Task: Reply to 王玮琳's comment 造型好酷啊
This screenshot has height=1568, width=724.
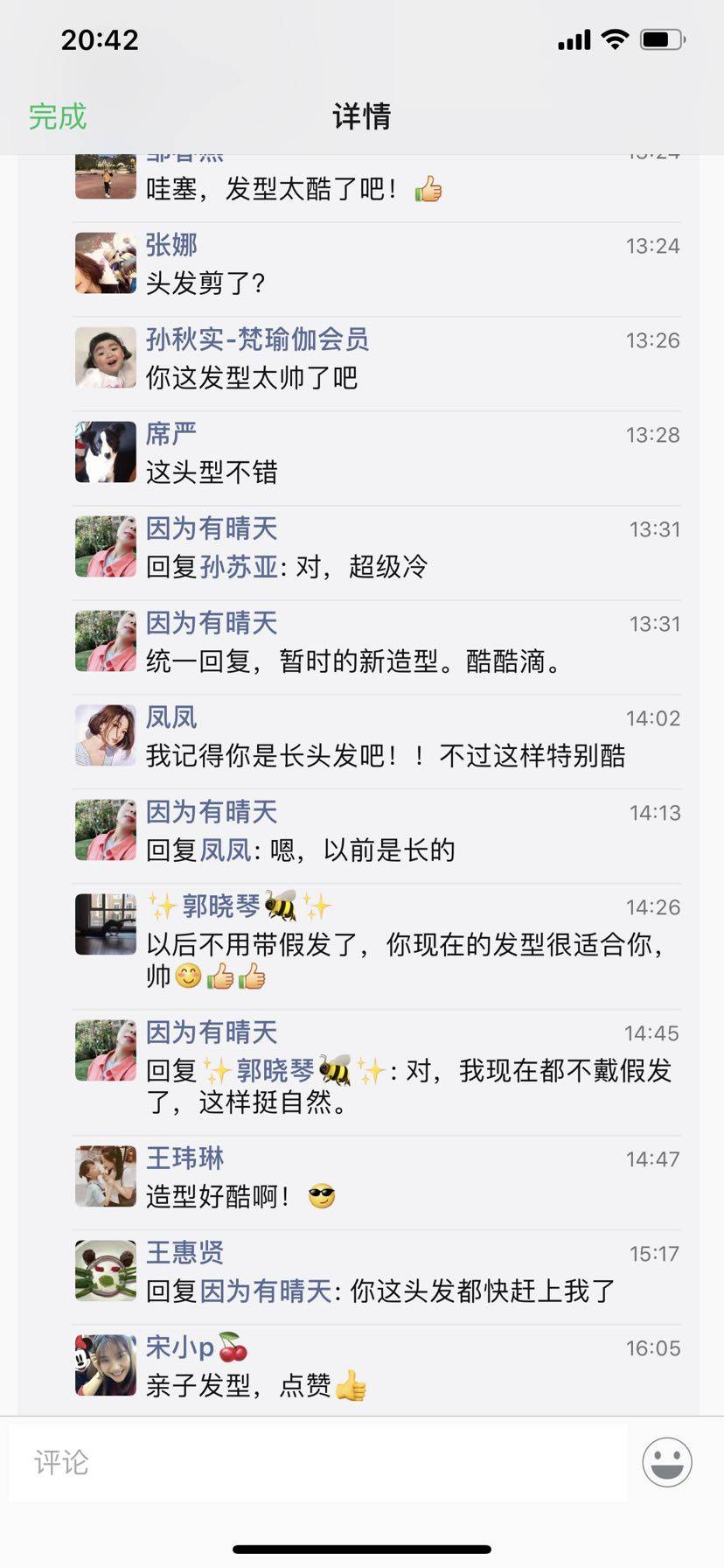Action: coord(219,1197)
